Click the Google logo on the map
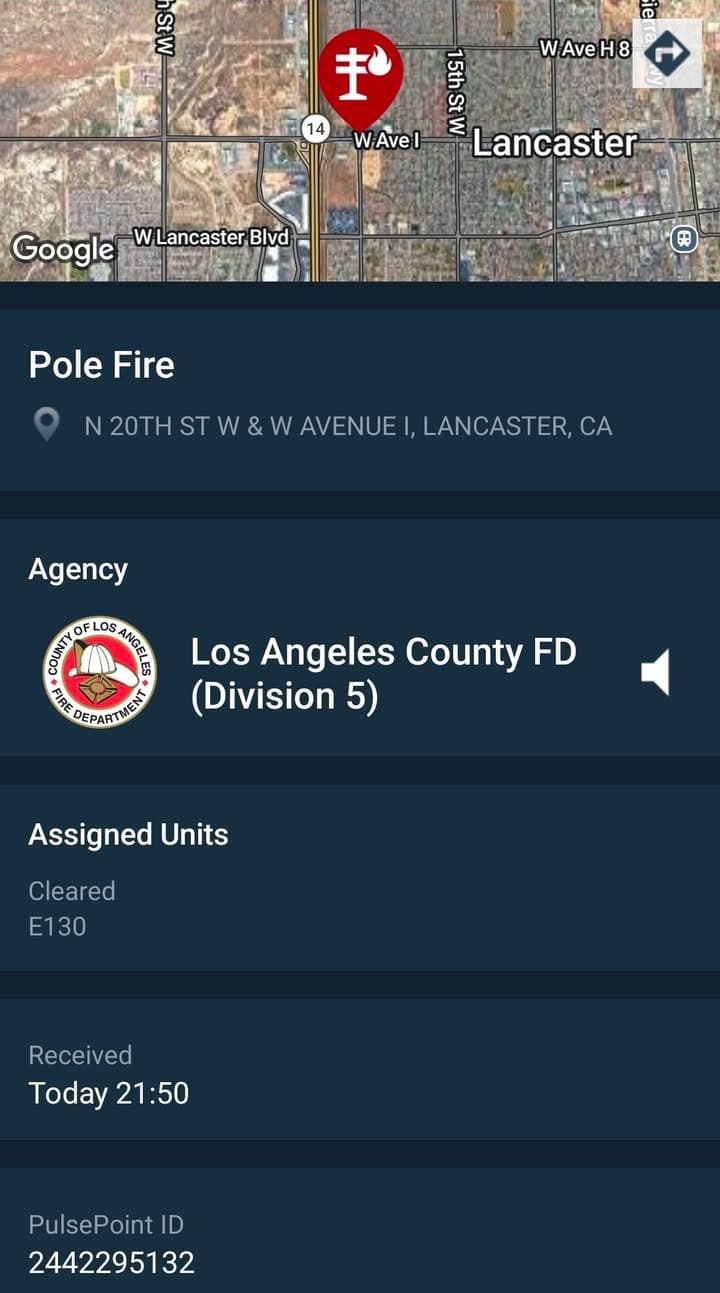The width and height of the screenshot is (720, 1293). pos(63,249)
